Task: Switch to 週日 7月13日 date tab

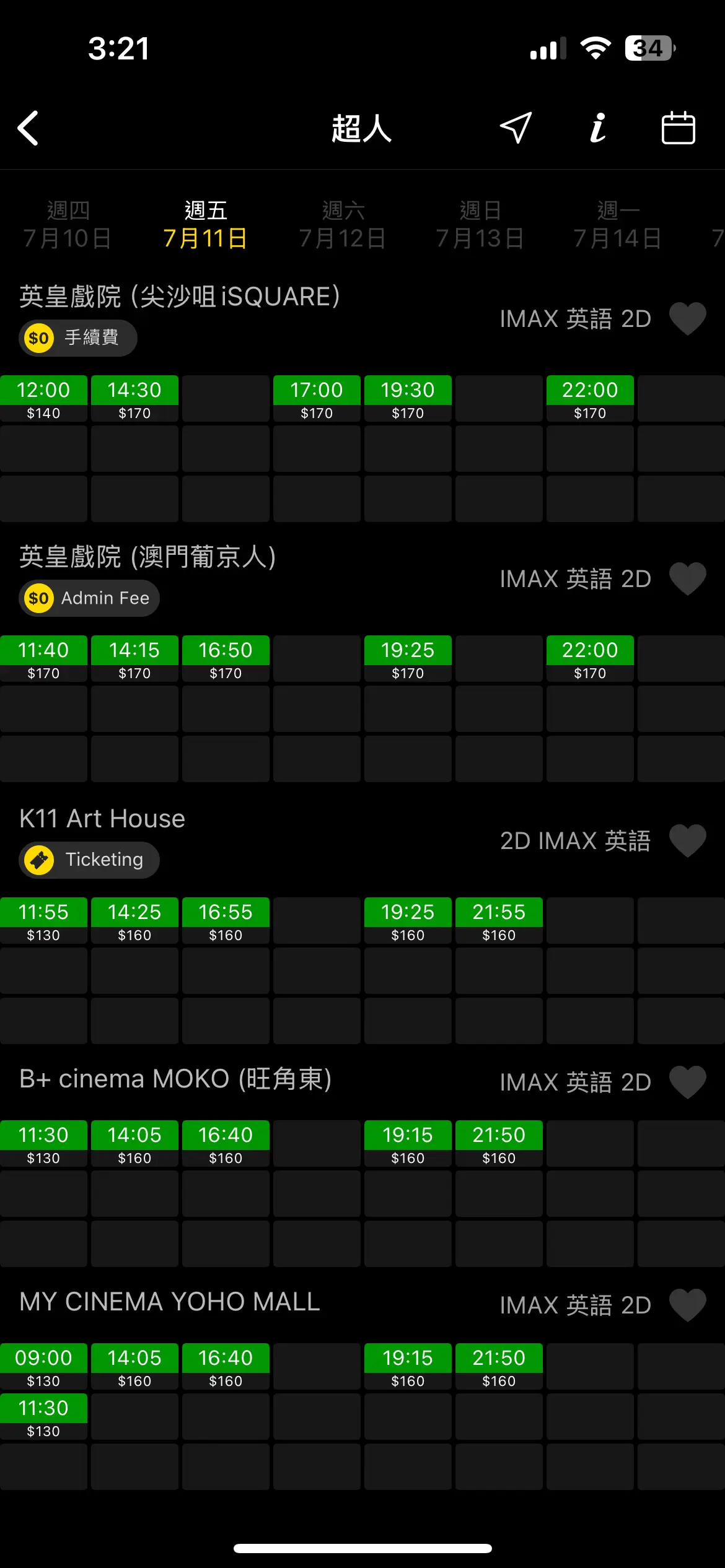Action: point(480,225)
